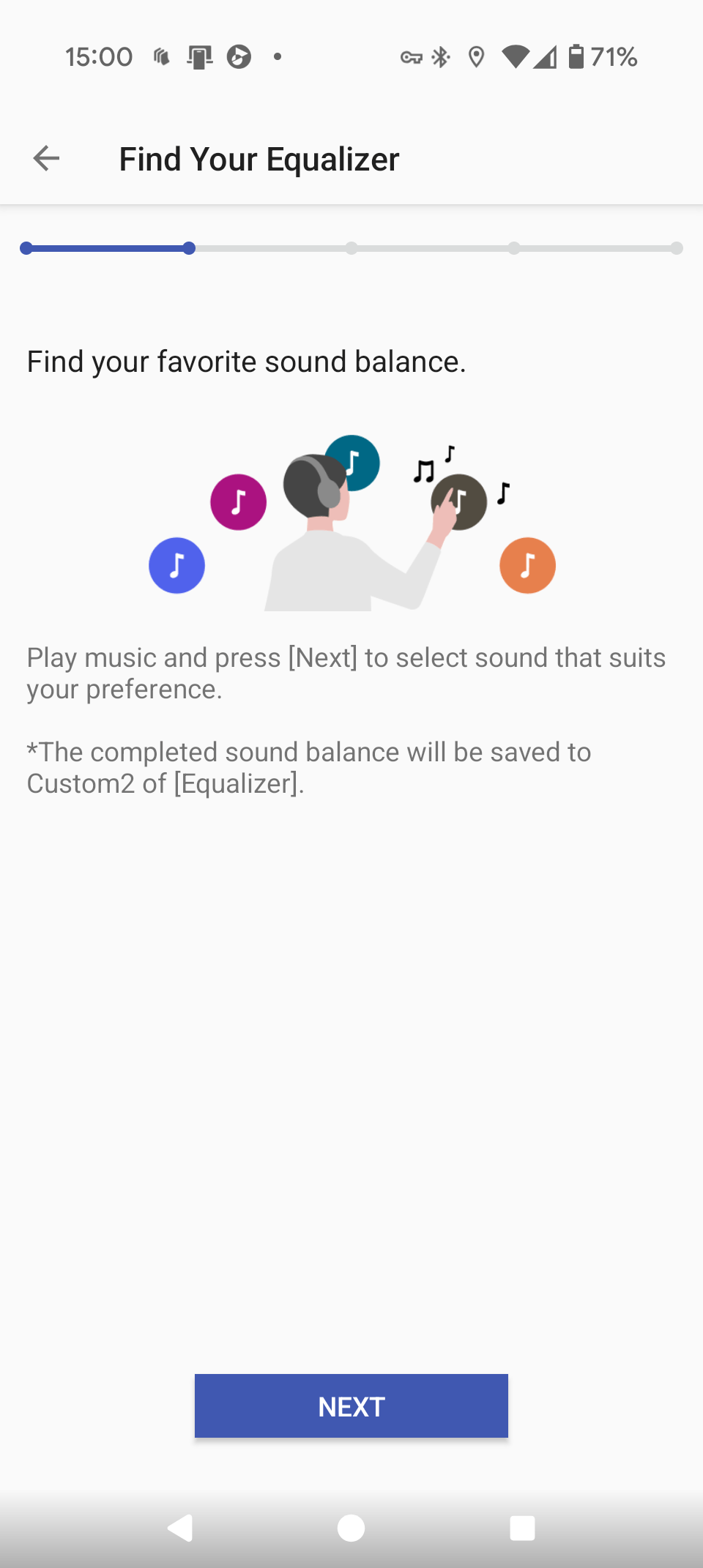Screen dimensions: 703x1568
Task: Tap the NEXT button to continue
Action: (x=351, y=1405)
